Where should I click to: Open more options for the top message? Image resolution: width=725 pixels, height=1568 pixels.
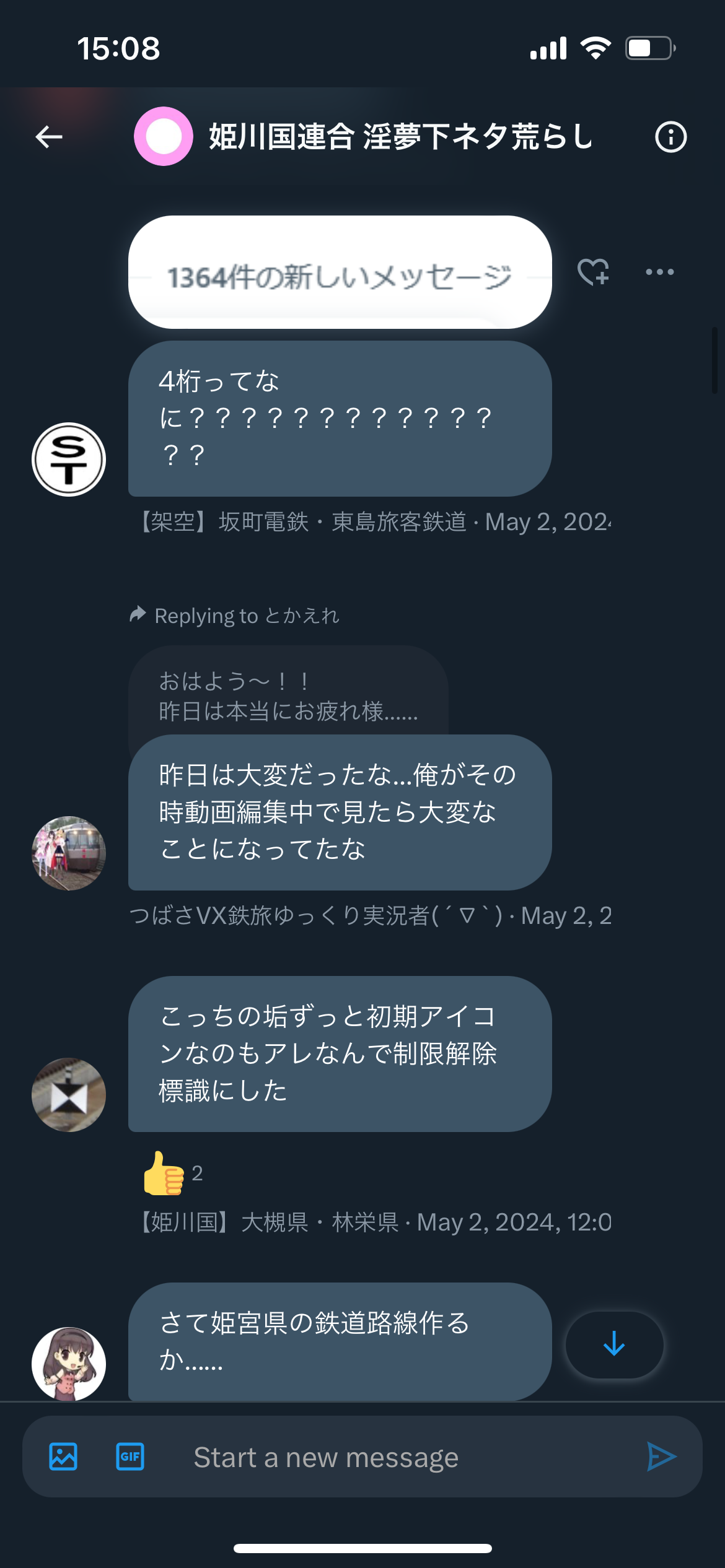click(659, 272)
